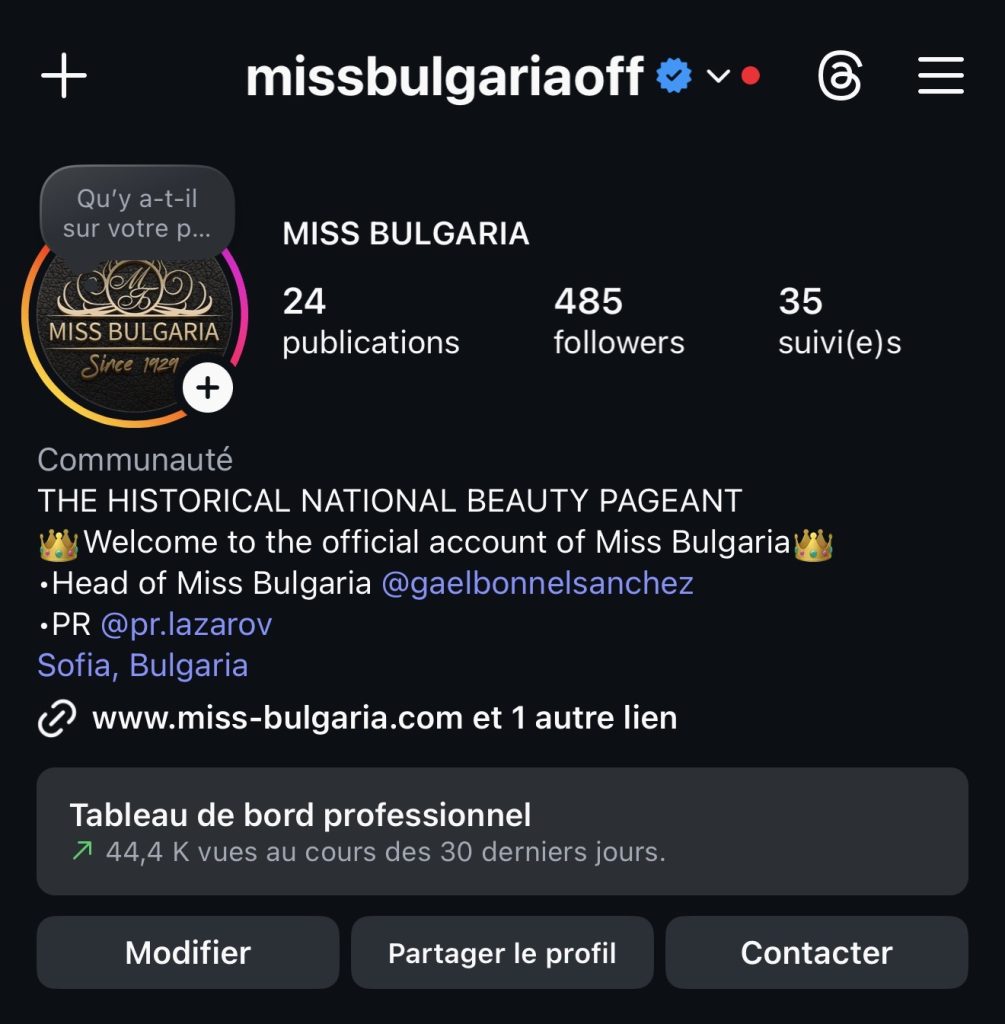Open the @gaelbonnelsanchez mention
The height and width of the screenshot is (1024, 1005).
(x=537, y=583)
